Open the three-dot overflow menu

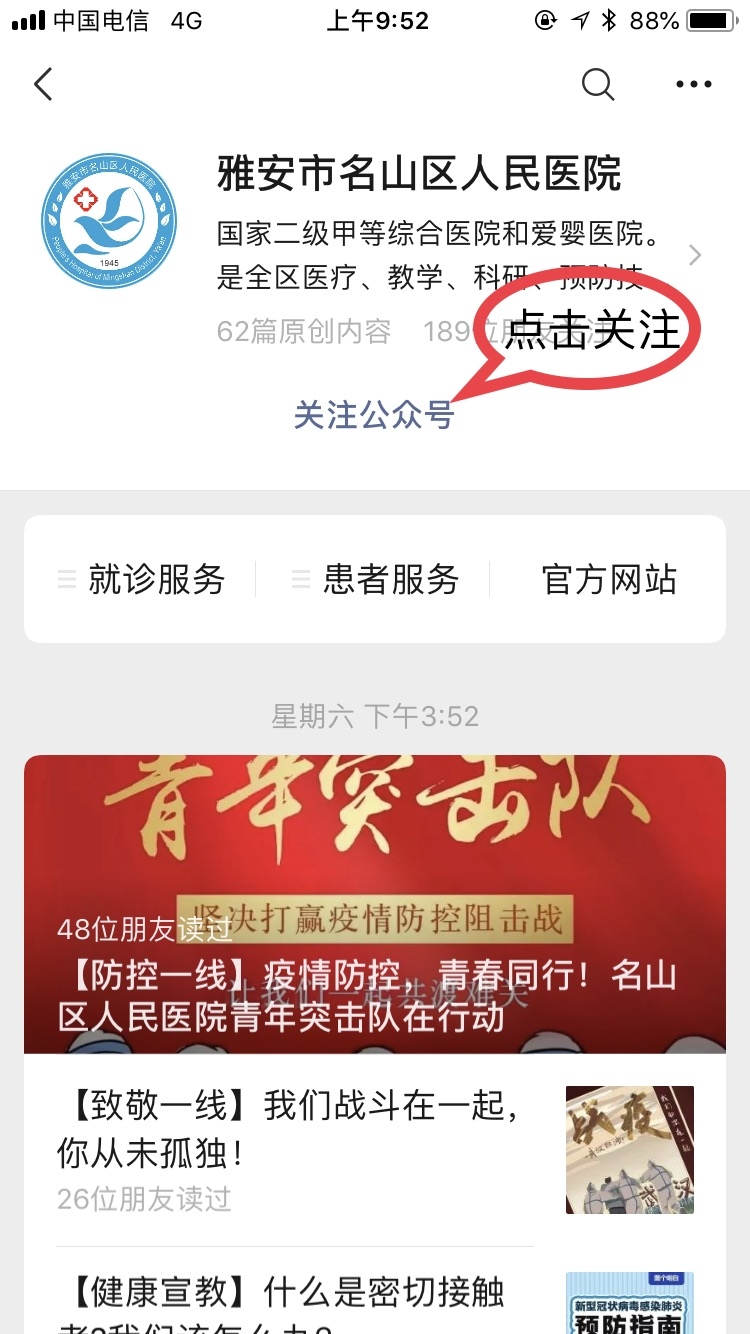pyautogui.click(x=693, y=85)
